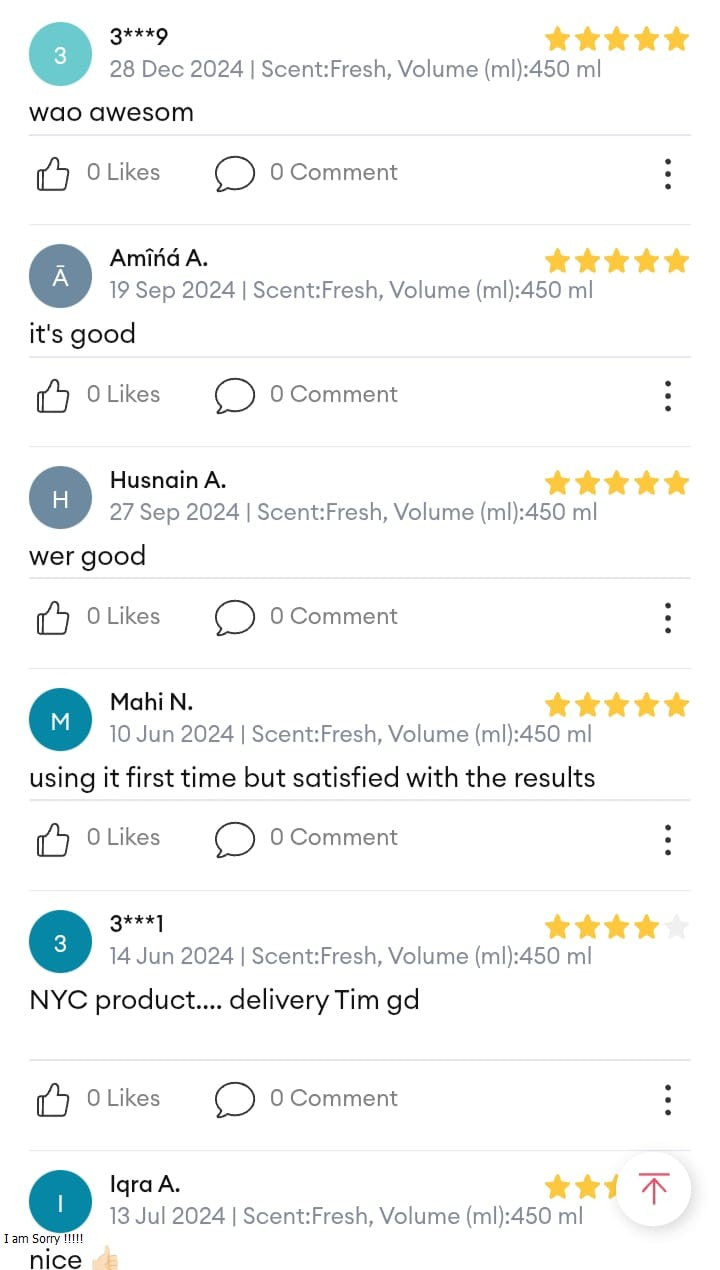Image resolution: width=720 pixels, height=1270 pixels.
Task: Click the comment bubble icon on 3***1's review
Action: point(235,1099)
